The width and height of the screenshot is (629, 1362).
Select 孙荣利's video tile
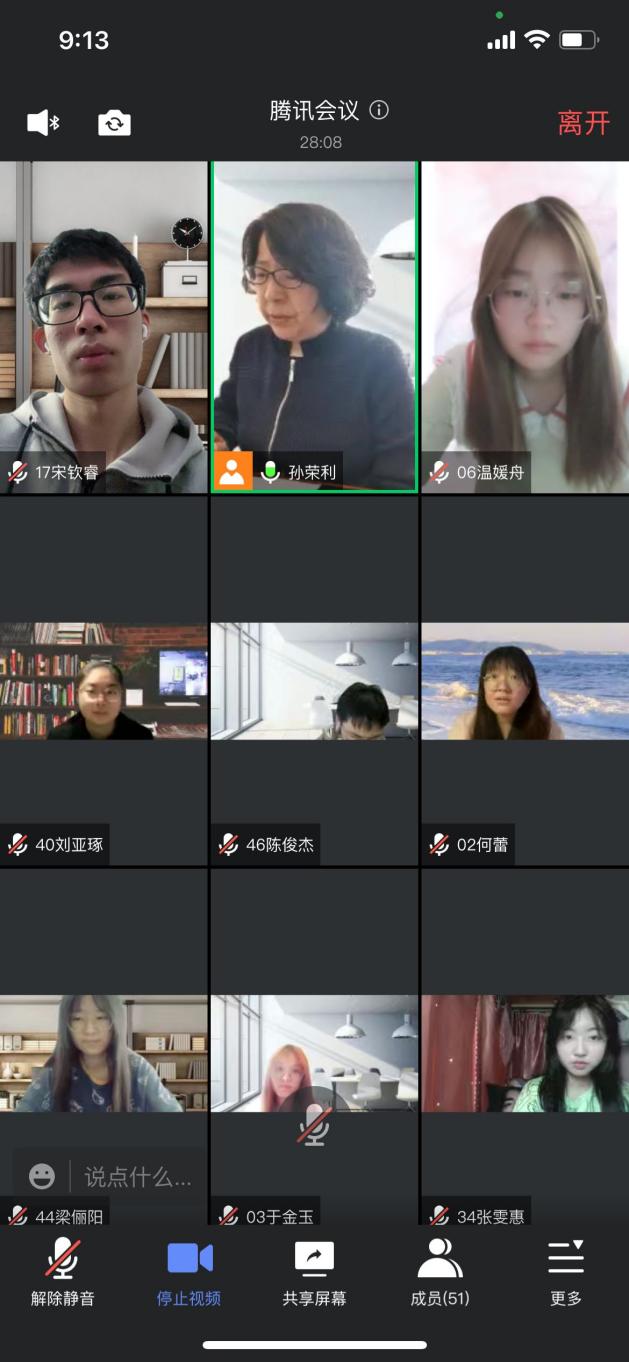point(314,326)
